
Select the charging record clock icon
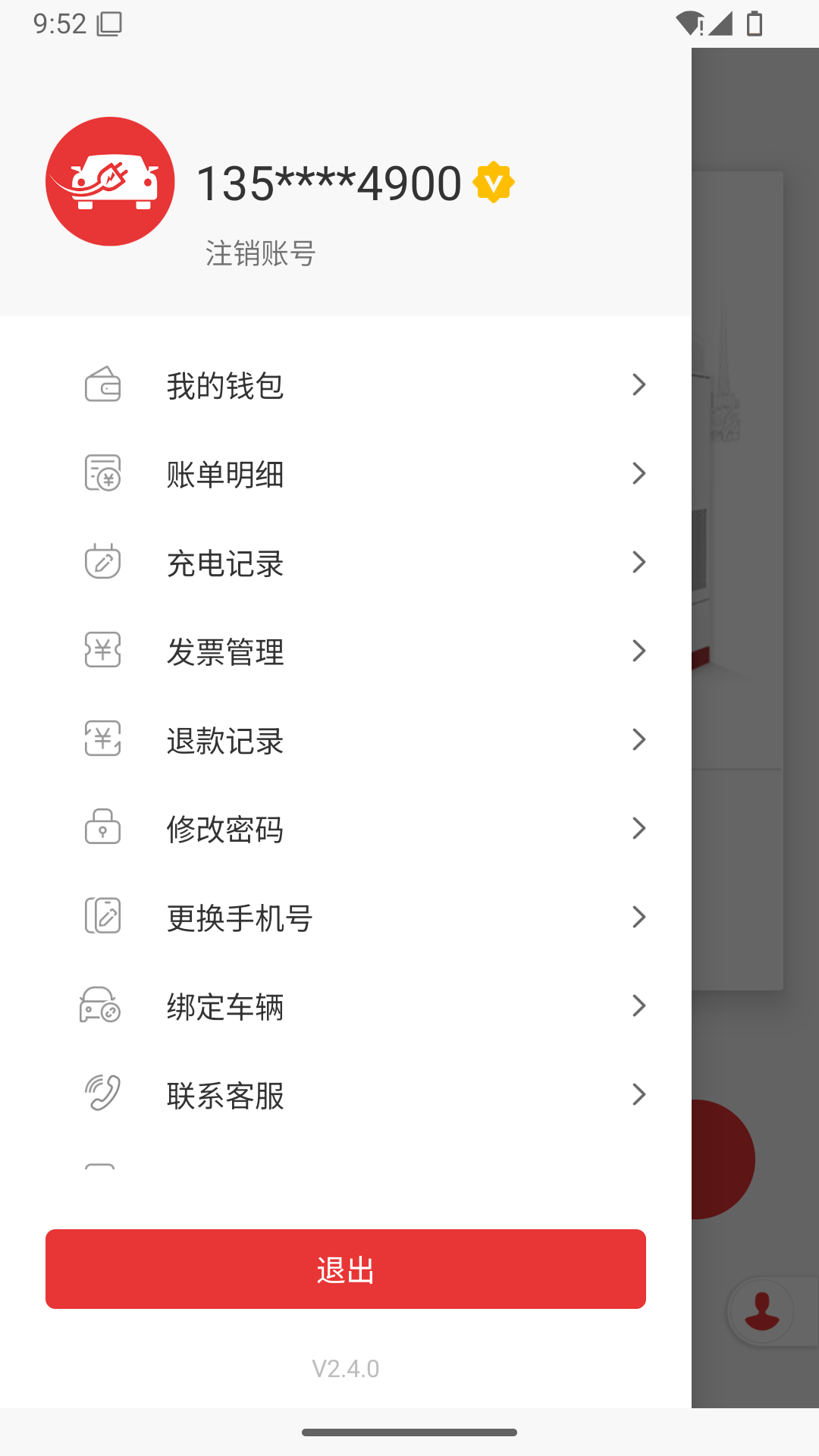click(x=103, y=563)
